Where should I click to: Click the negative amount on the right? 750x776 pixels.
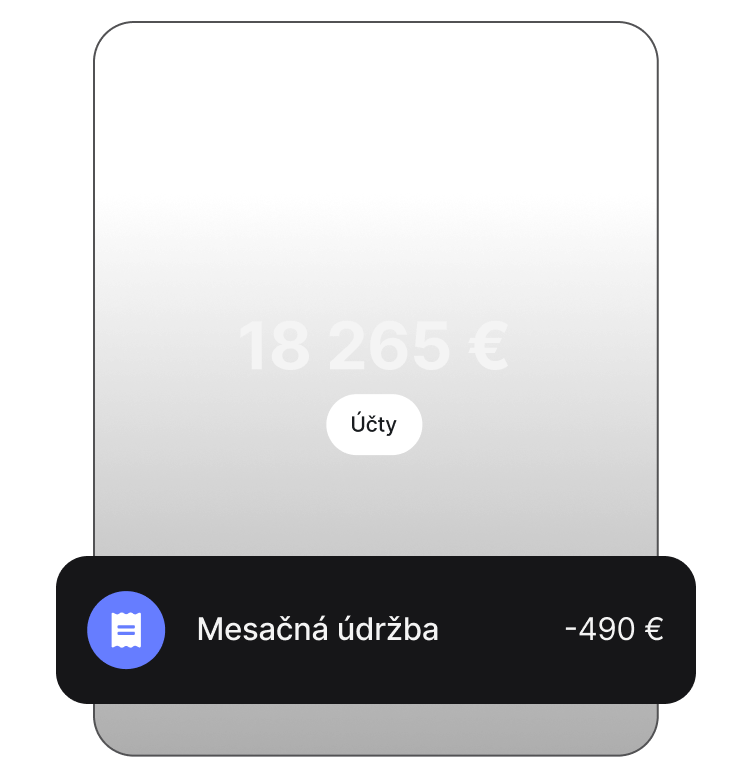(614, 630)
